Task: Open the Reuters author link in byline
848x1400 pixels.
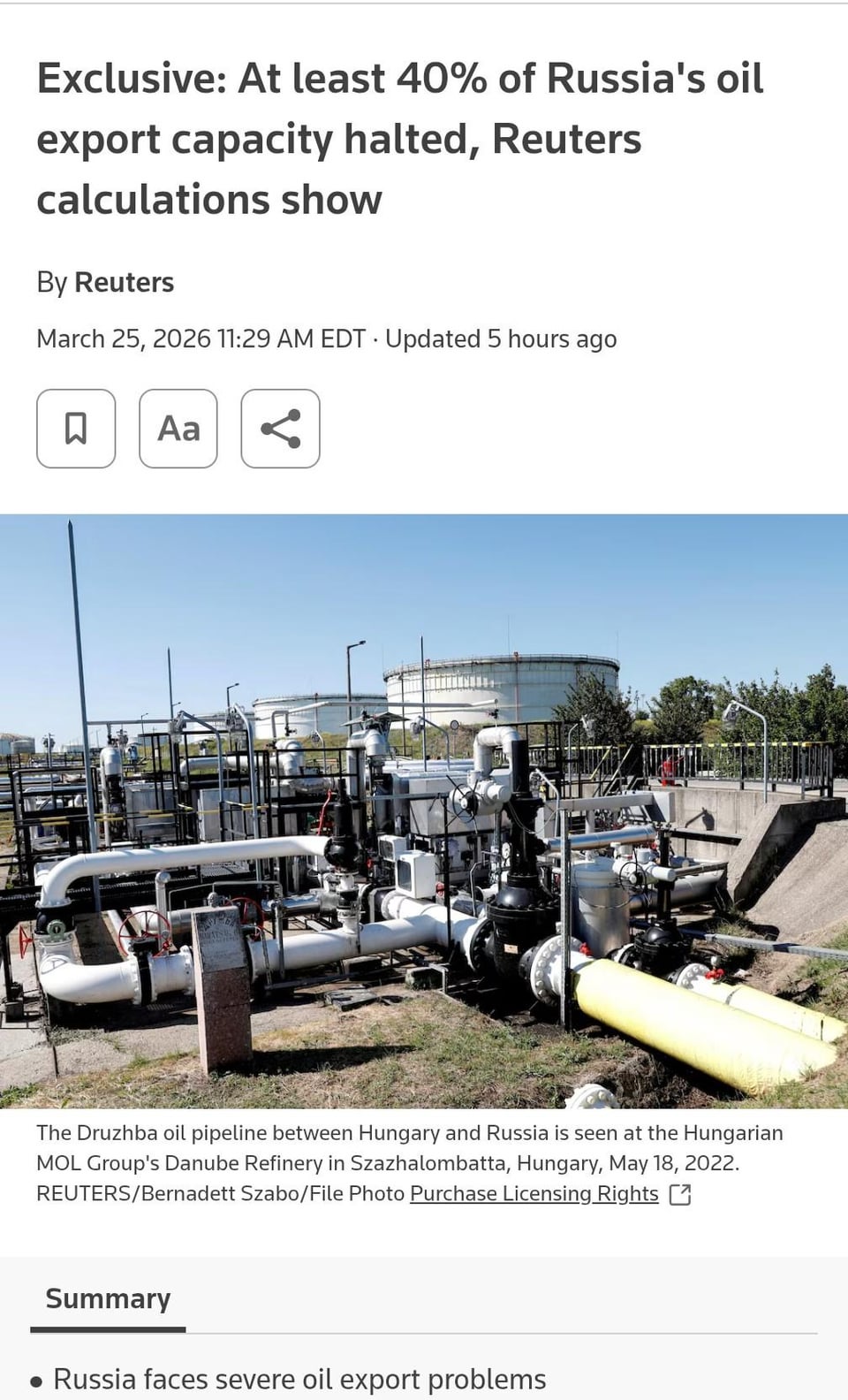Action: click(x=124, y=282)
